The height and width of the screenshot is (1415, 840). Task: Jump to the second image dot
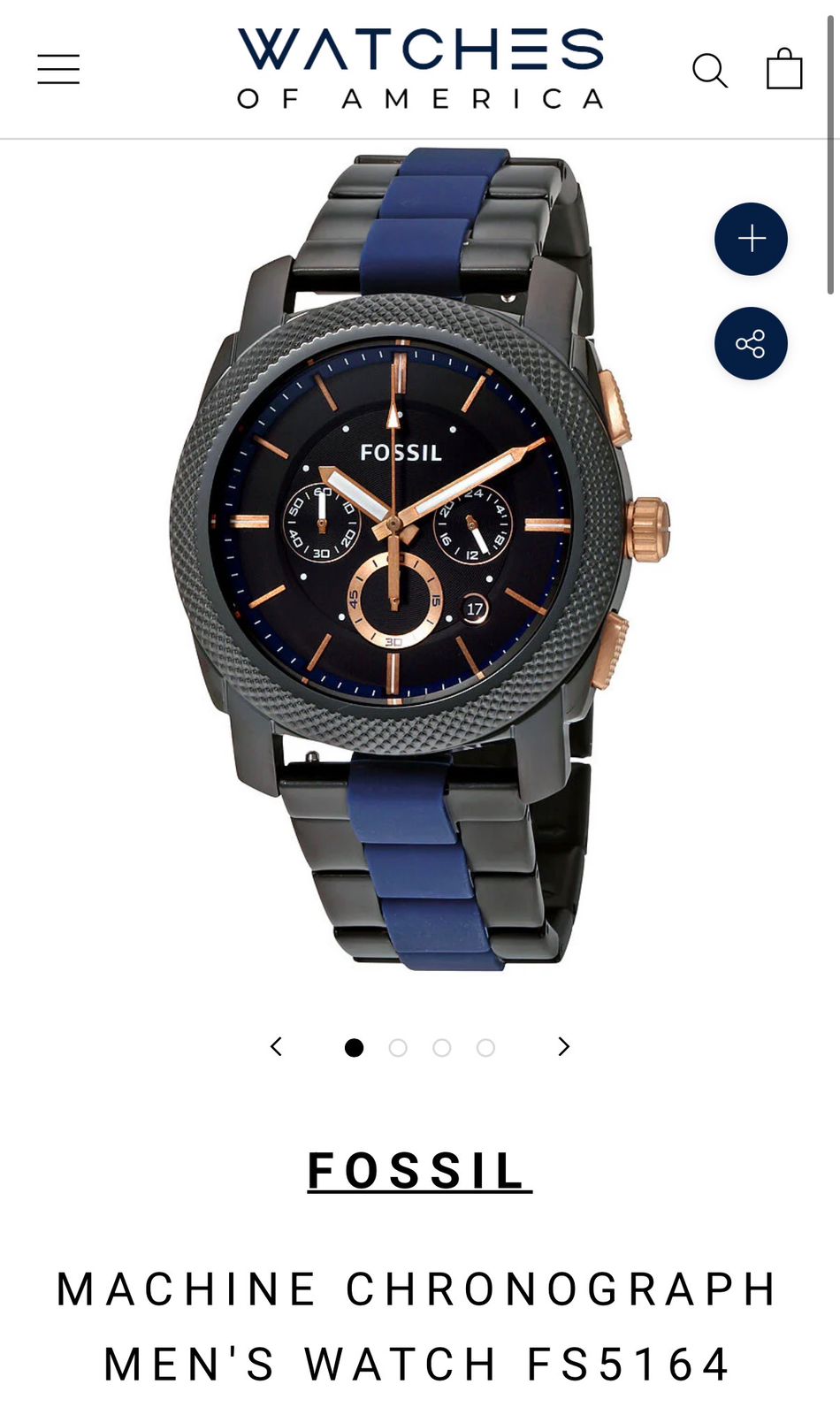click(x=398, y=1048)
